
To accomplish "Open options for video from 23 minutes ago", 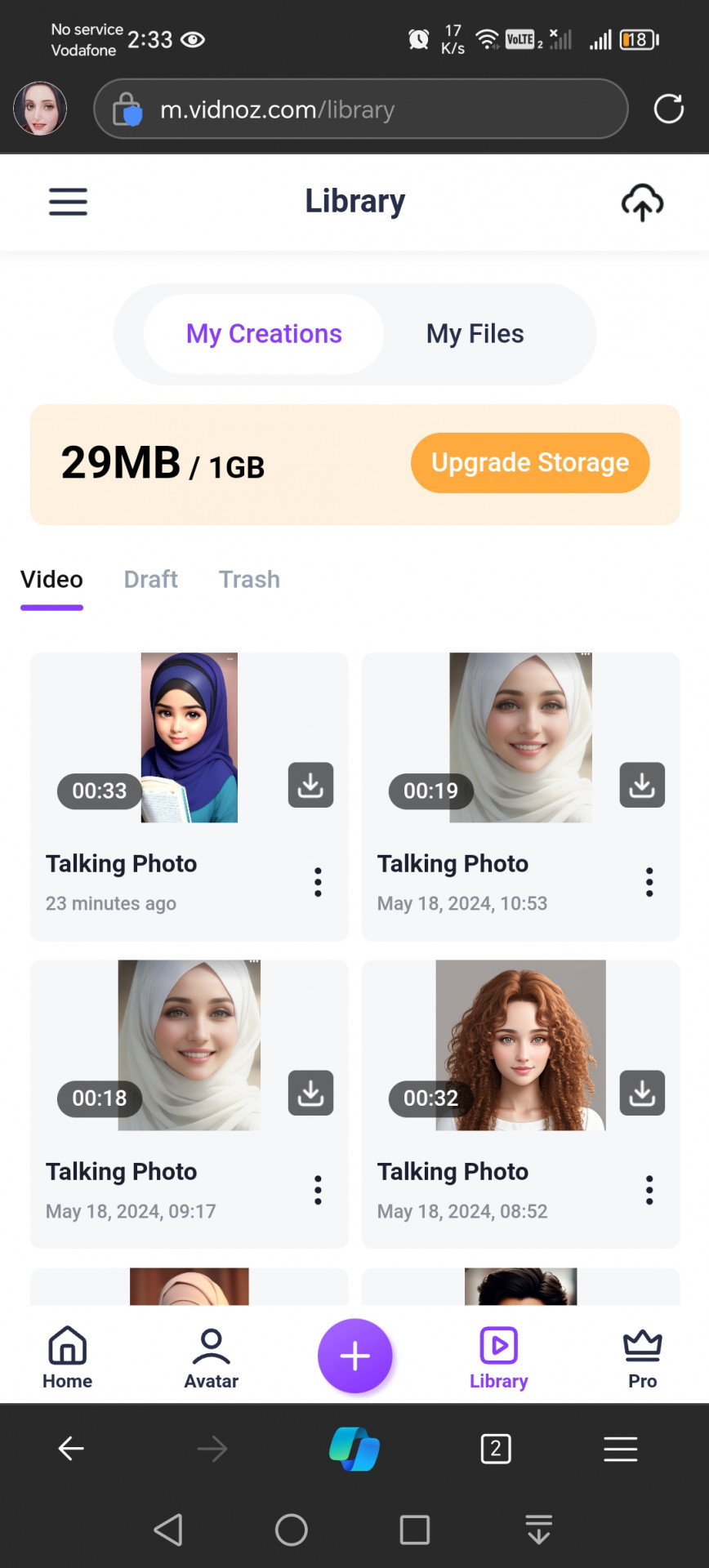I will (x=318, y=883).
